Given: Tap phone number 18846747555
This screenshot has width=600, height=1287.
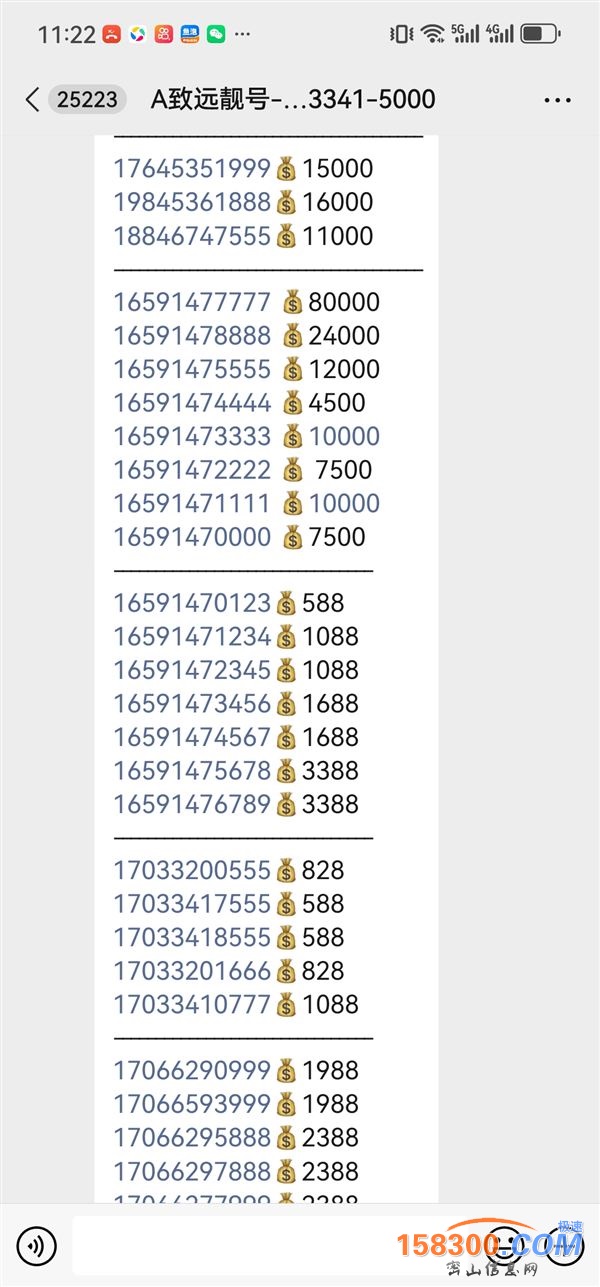Looking at the screenshot, I should (x=192, y=235).
